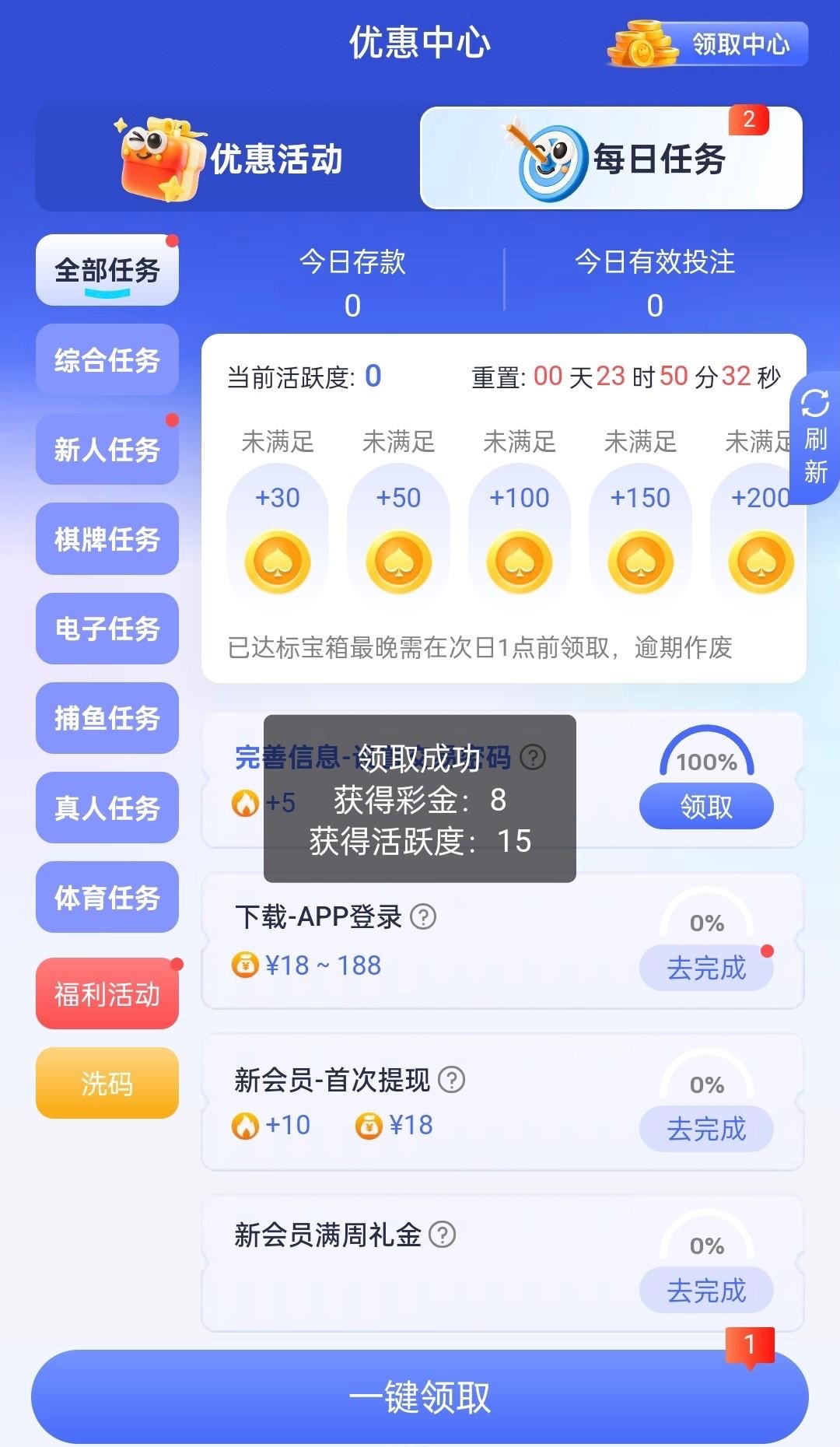Switch to 棋牌任务
Viewport: 840px width, 1447px height.
coord(107,539)
